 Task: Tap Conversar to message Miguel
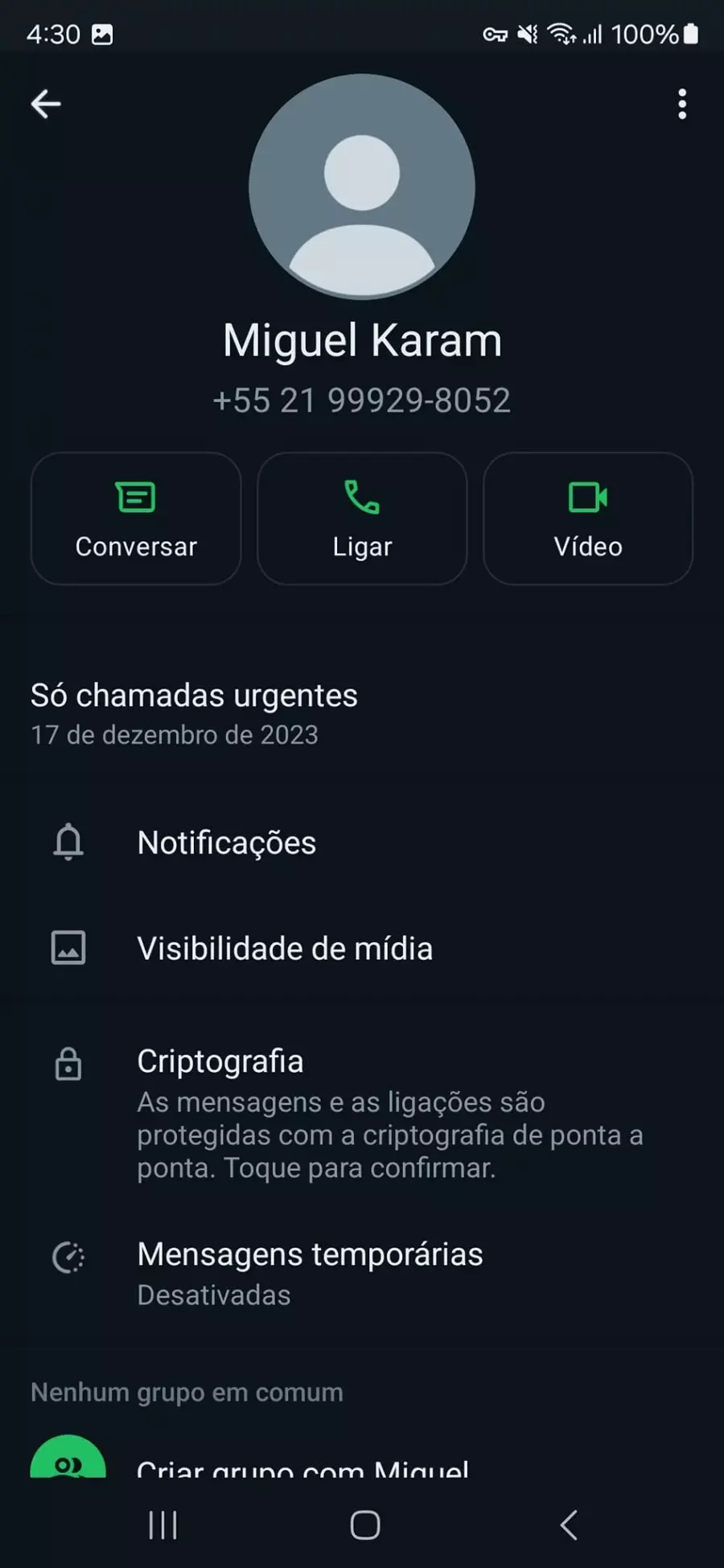point(136,519)
